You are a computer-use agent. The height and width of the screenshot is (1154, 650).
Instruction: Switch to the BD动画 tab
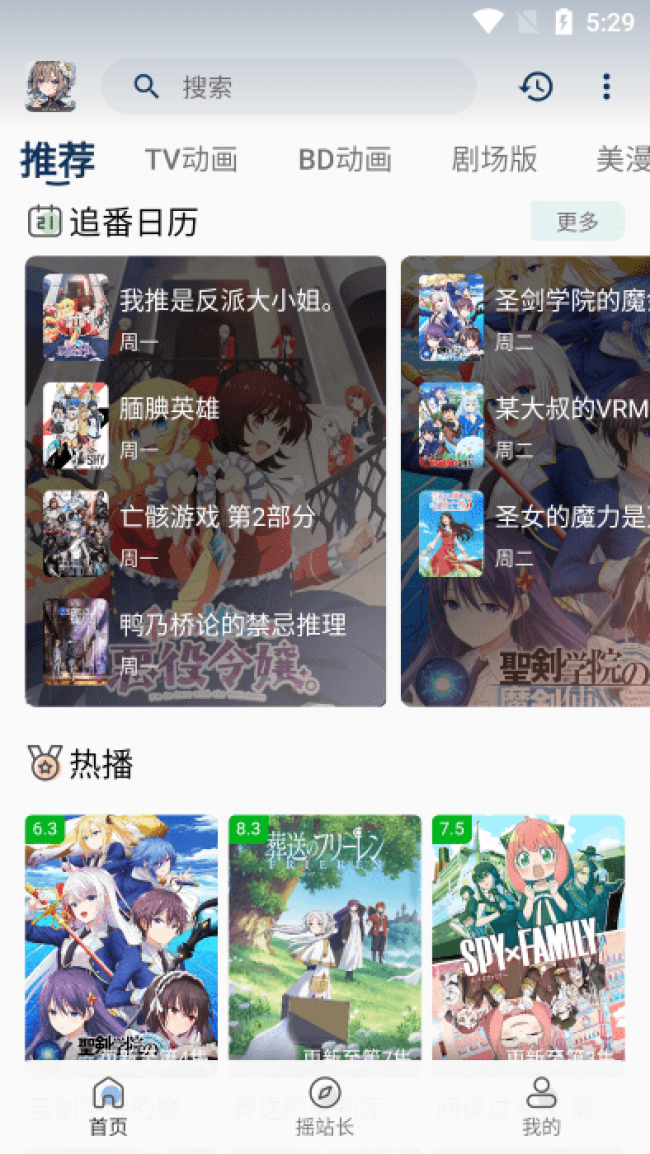pyautogui.click(x=344, y=159)
